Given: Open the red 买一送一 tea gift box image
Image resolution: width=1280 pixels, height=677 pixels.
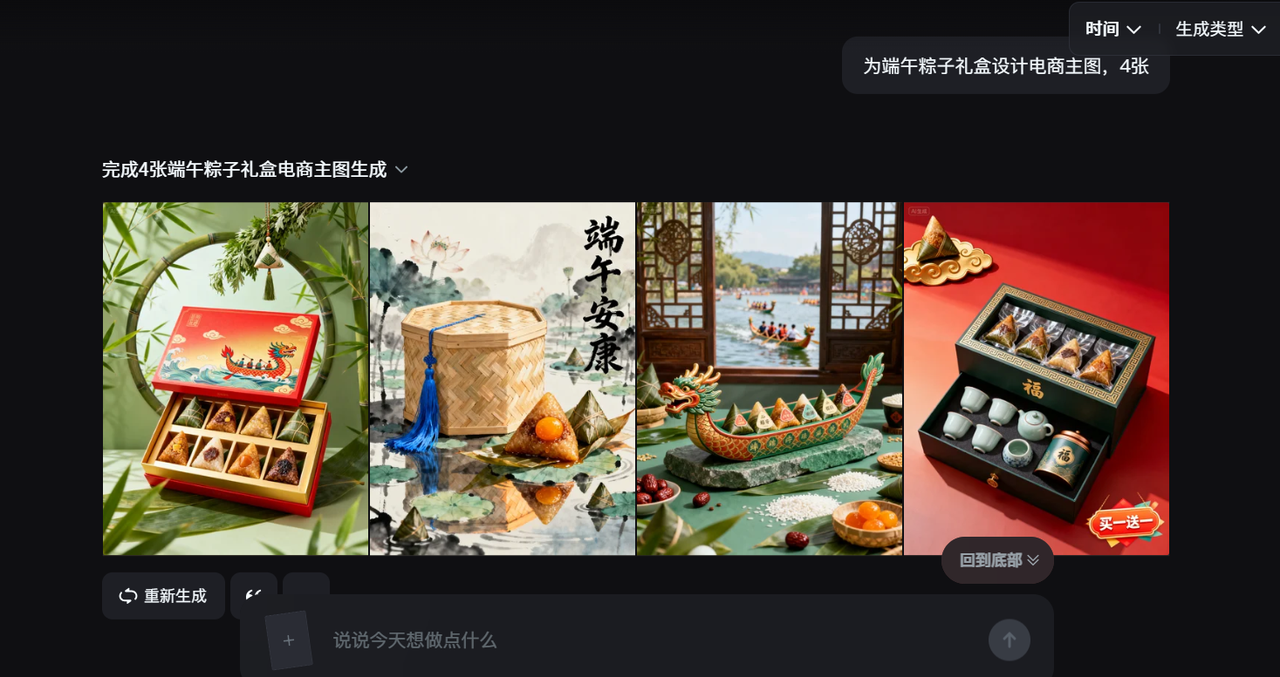Looking at the screenshot, I should pos(1036,378).
